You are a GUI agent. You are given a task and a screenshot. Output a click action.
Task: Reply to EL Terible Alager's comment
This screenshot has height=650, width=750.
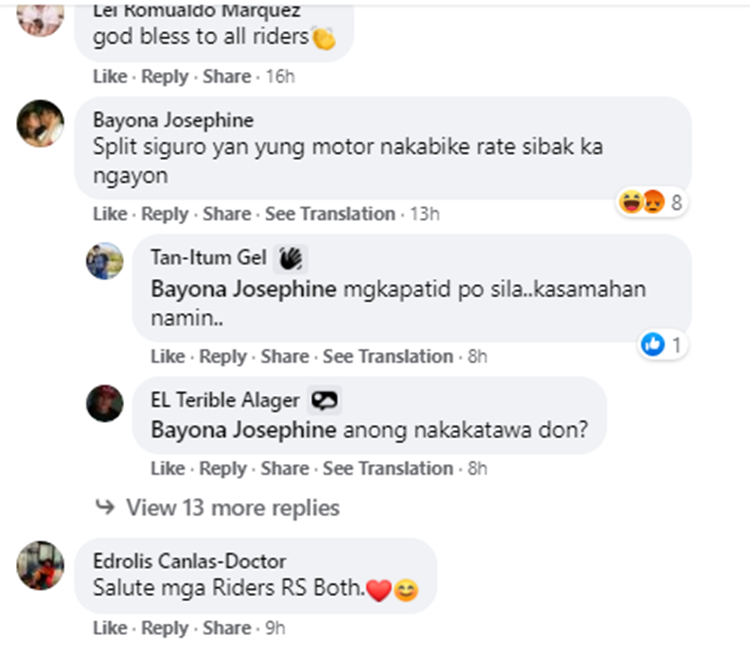pyautogui.click(x=222, y=469)
